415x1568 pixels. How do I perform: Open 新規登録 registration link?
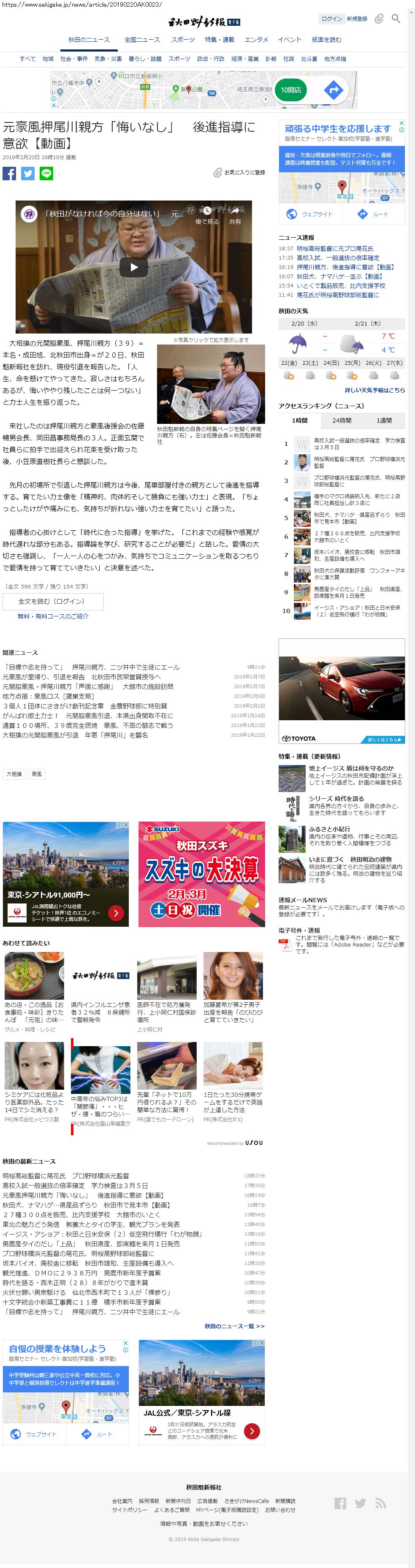click(x=357, y=19)
